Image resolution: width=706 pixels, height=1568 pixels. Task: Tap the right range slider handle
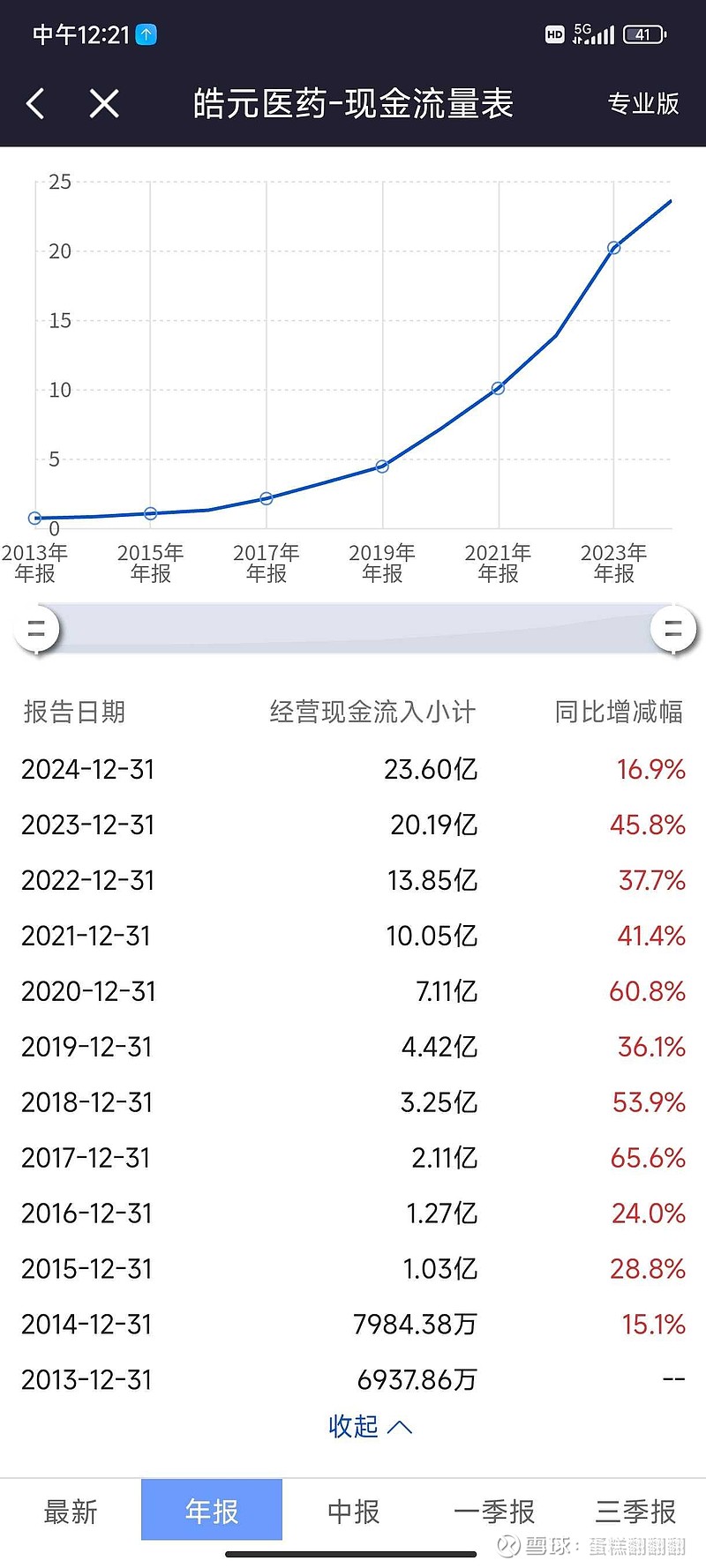pos(672,630)
